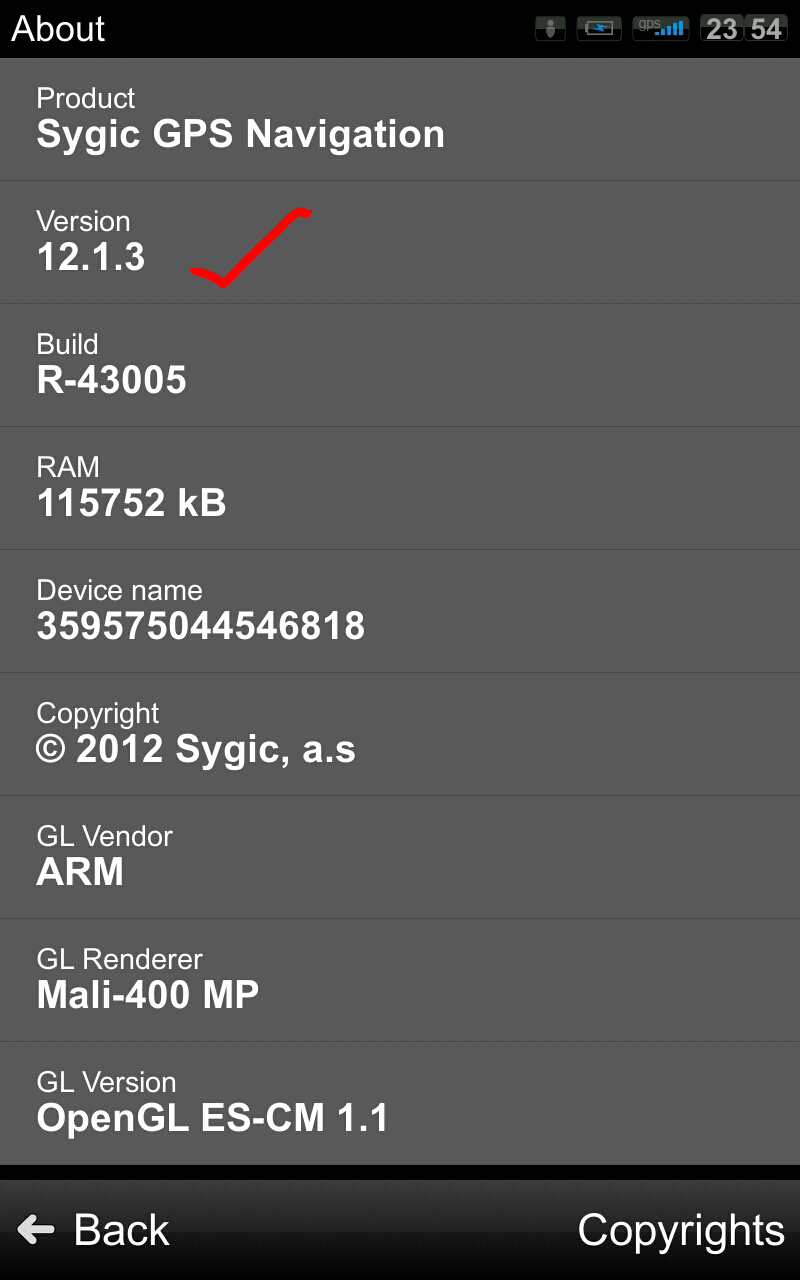
Task: Open Copyrights screen
Action: pos(681,1228)
